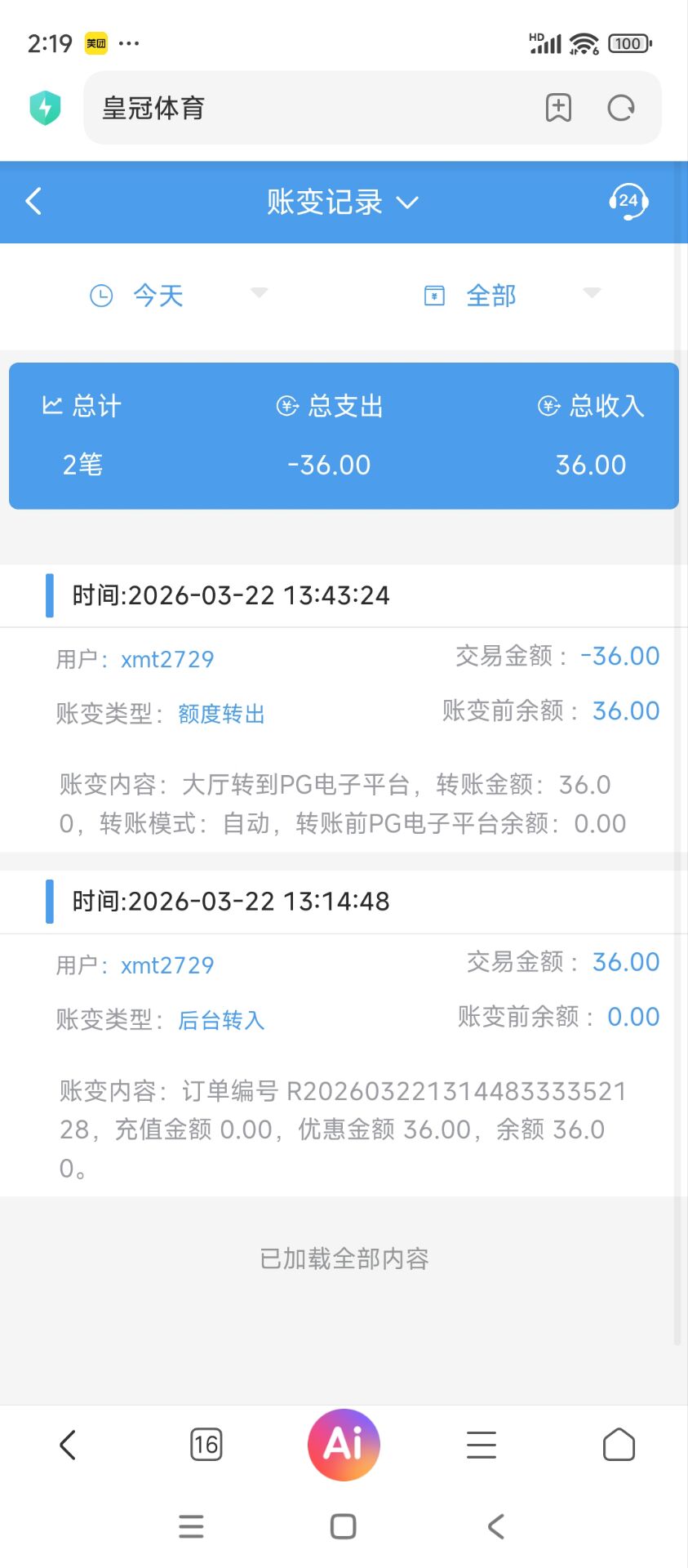Bookmark this page in the browser
This screenshot has height=1568, width=688.
tap(558, 108)
